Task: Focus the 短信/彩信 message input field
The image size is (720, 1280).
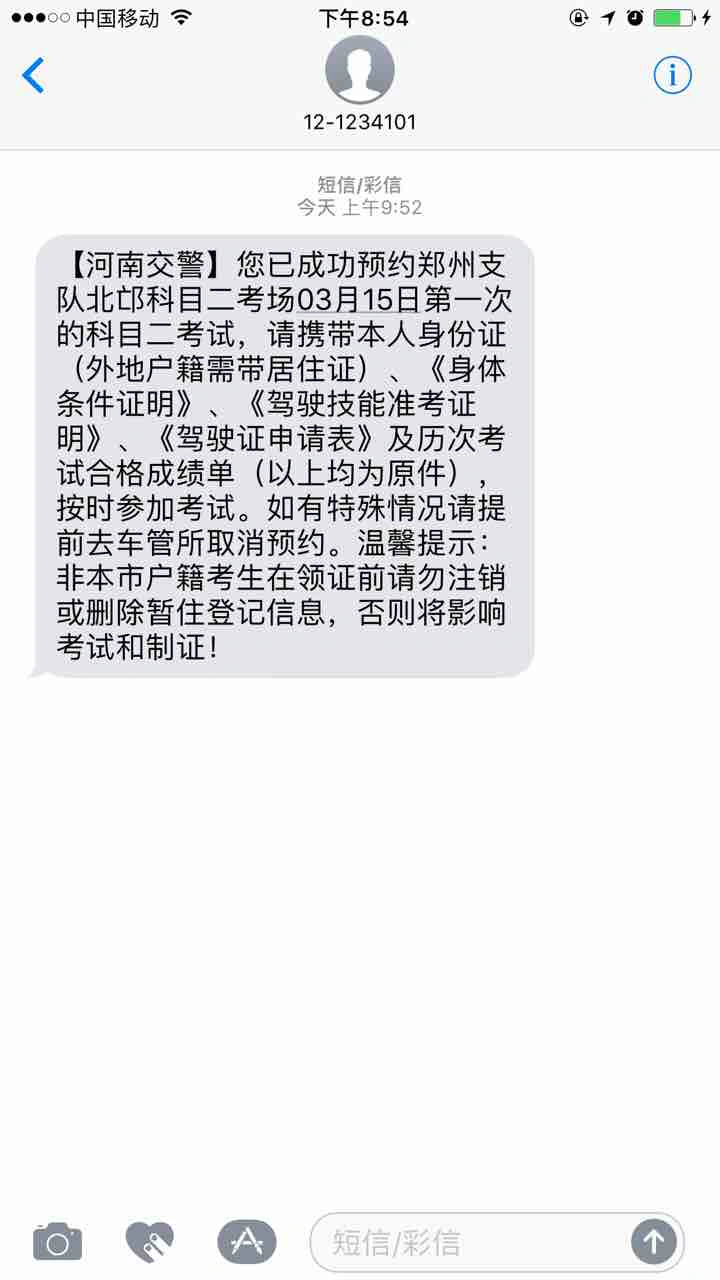Action: point(470,1242)
